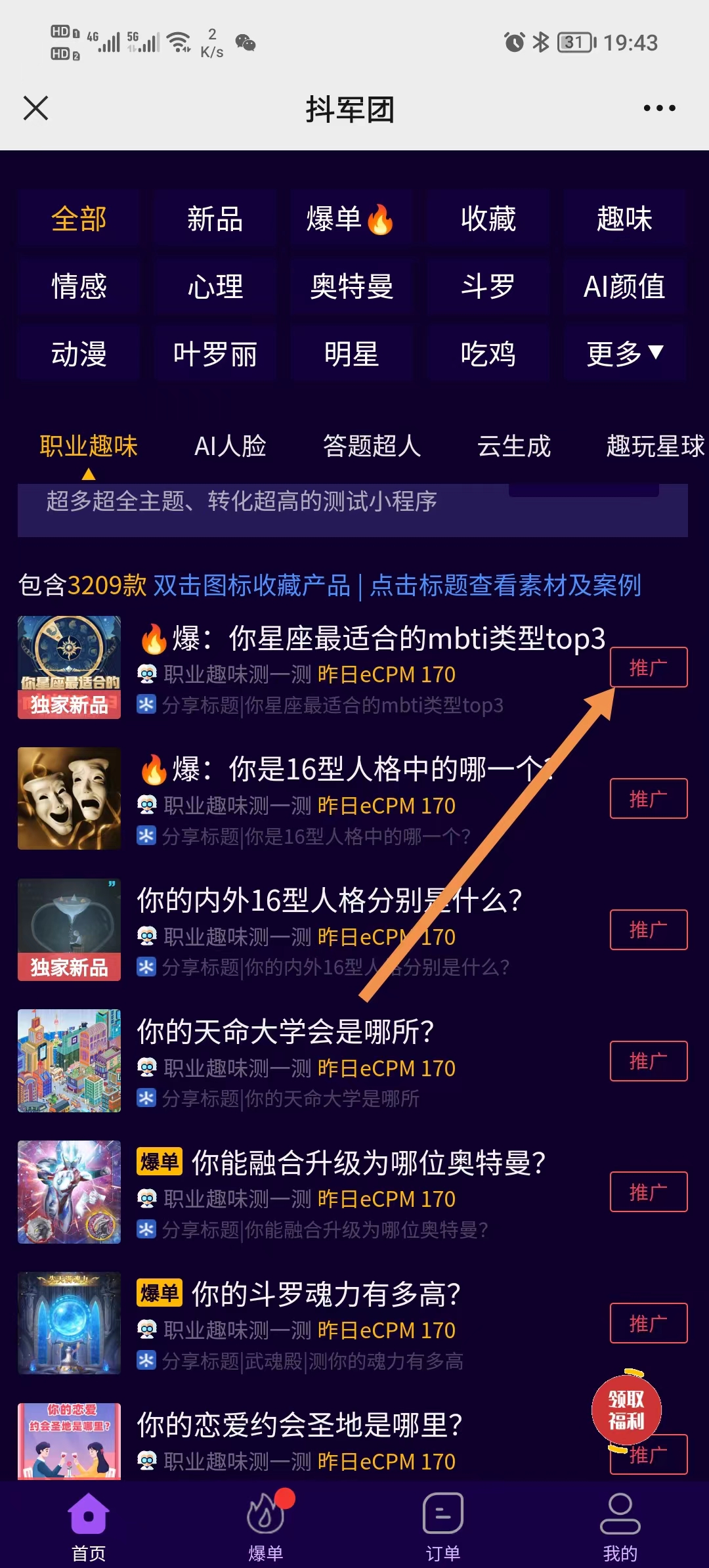Viewport: 709px width, 1568px height.
Task: Select the 答题超人 tab
Action: click(x=372, y=446)
